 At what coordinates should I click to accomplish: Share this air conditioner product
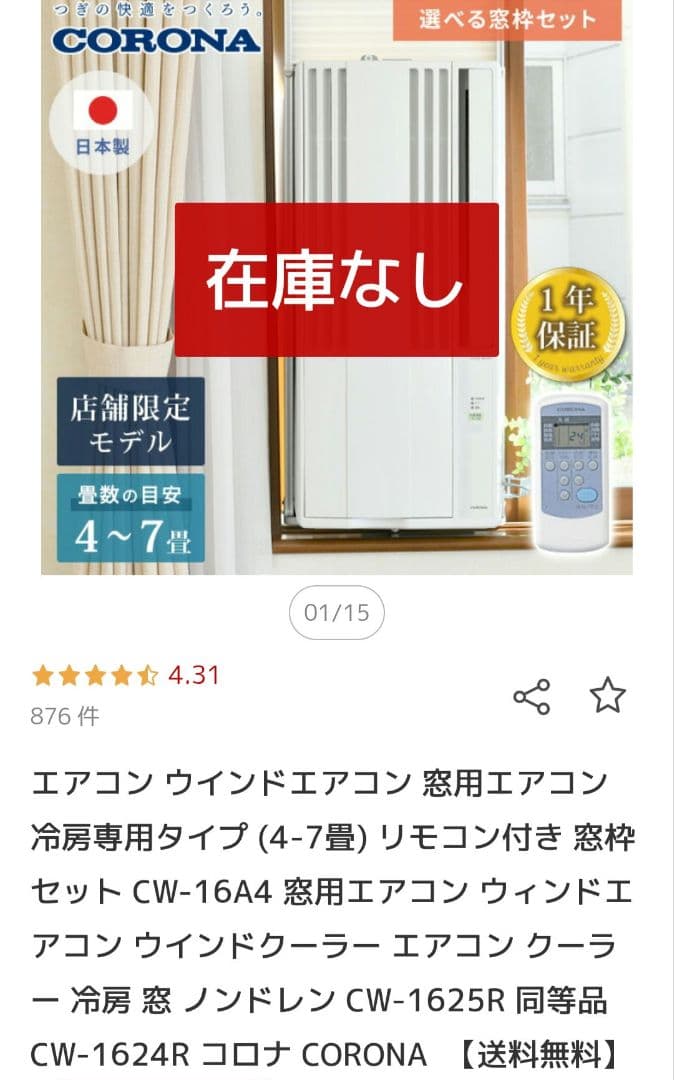tap(531, 696)
